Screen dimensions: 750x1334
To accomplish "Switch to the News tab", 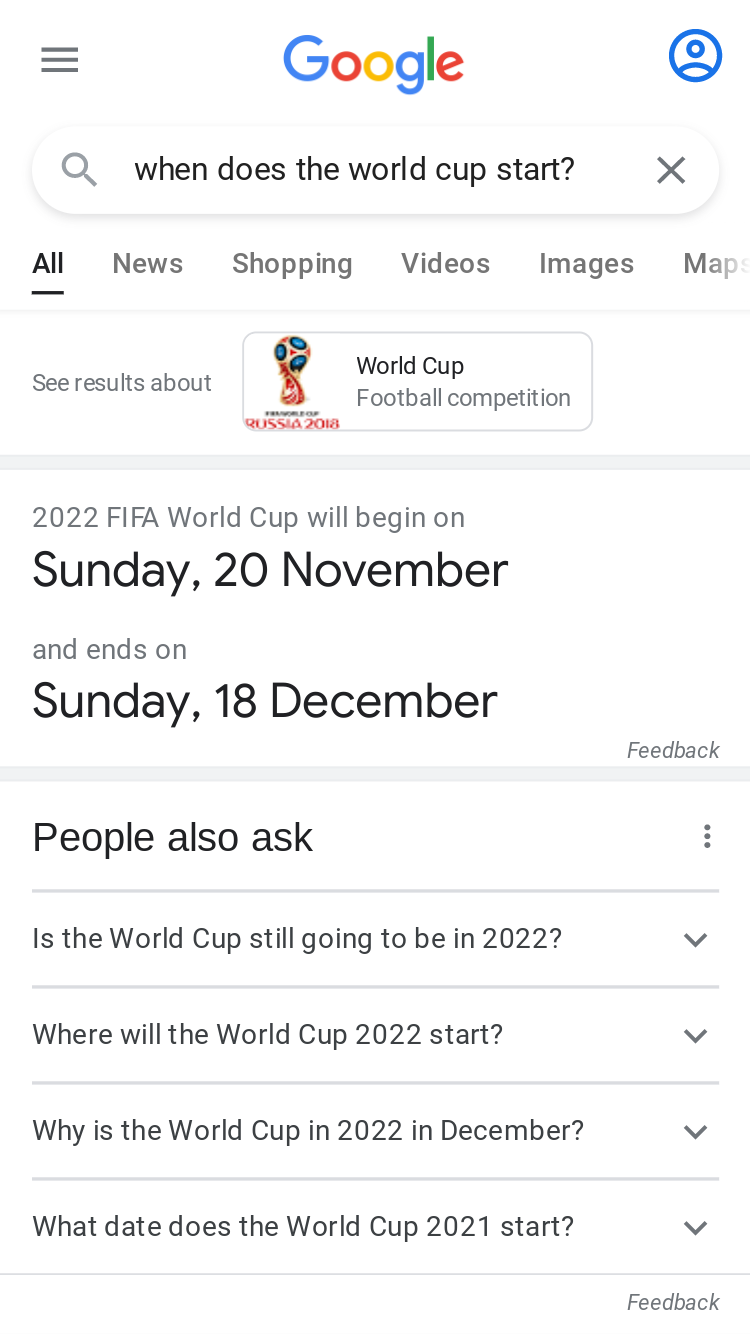I will tap(147, 263).
